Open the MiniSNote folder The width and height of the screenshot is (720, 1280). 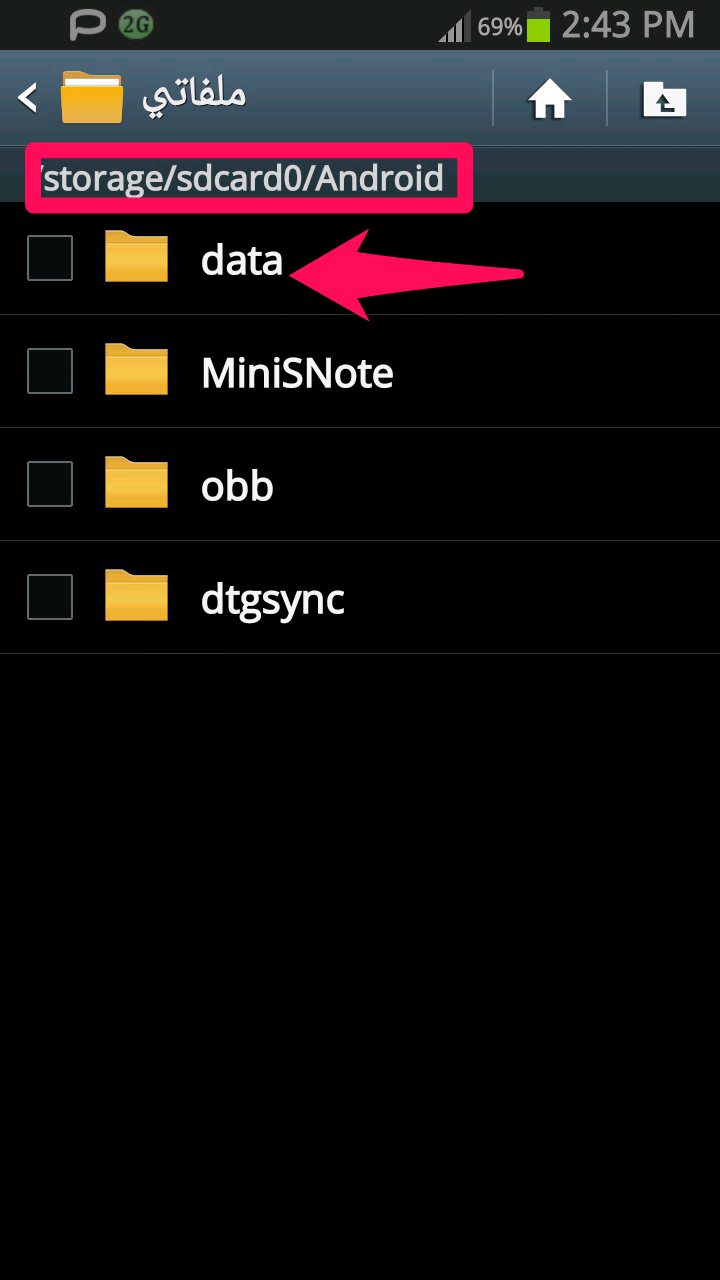tap(296, 373)
